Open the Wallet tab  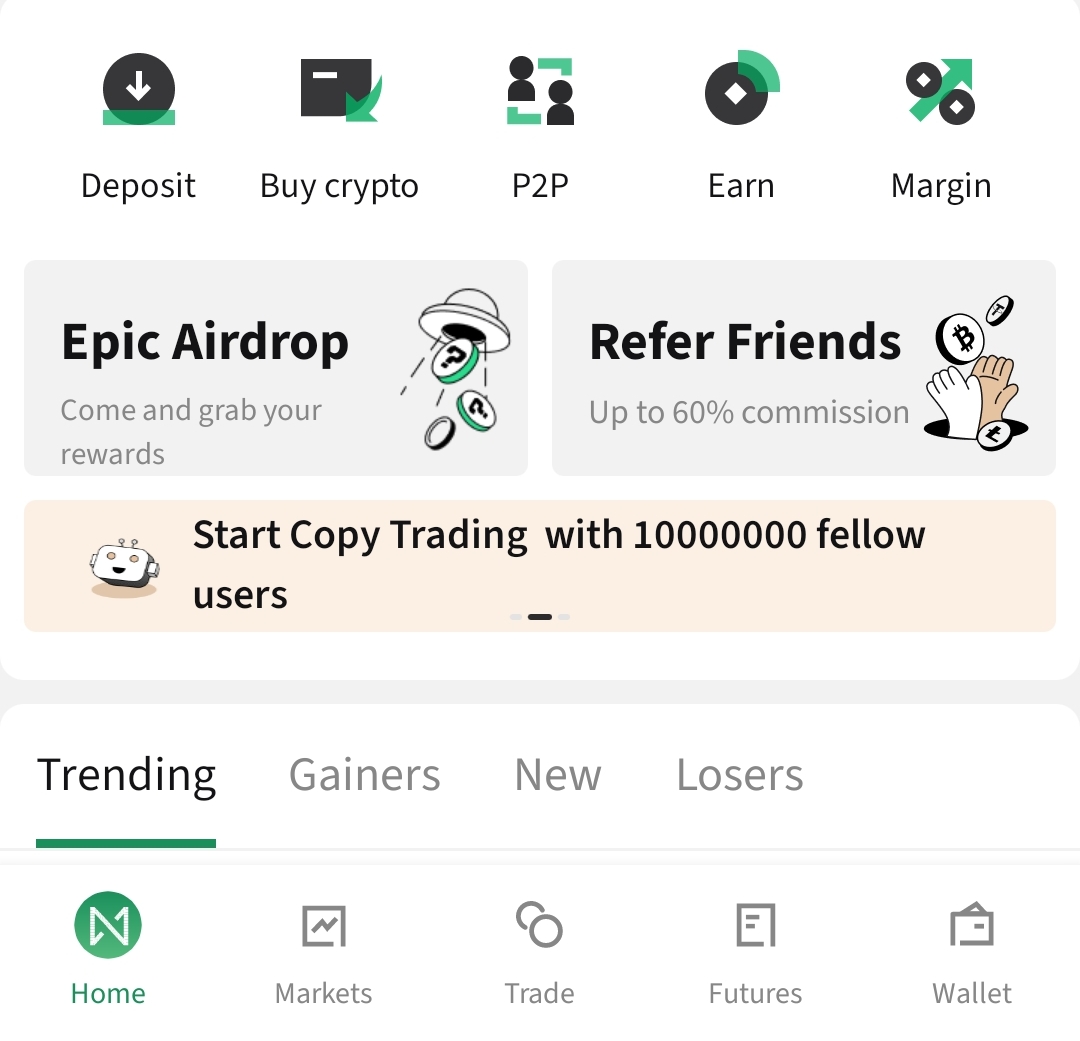[971, 950]
